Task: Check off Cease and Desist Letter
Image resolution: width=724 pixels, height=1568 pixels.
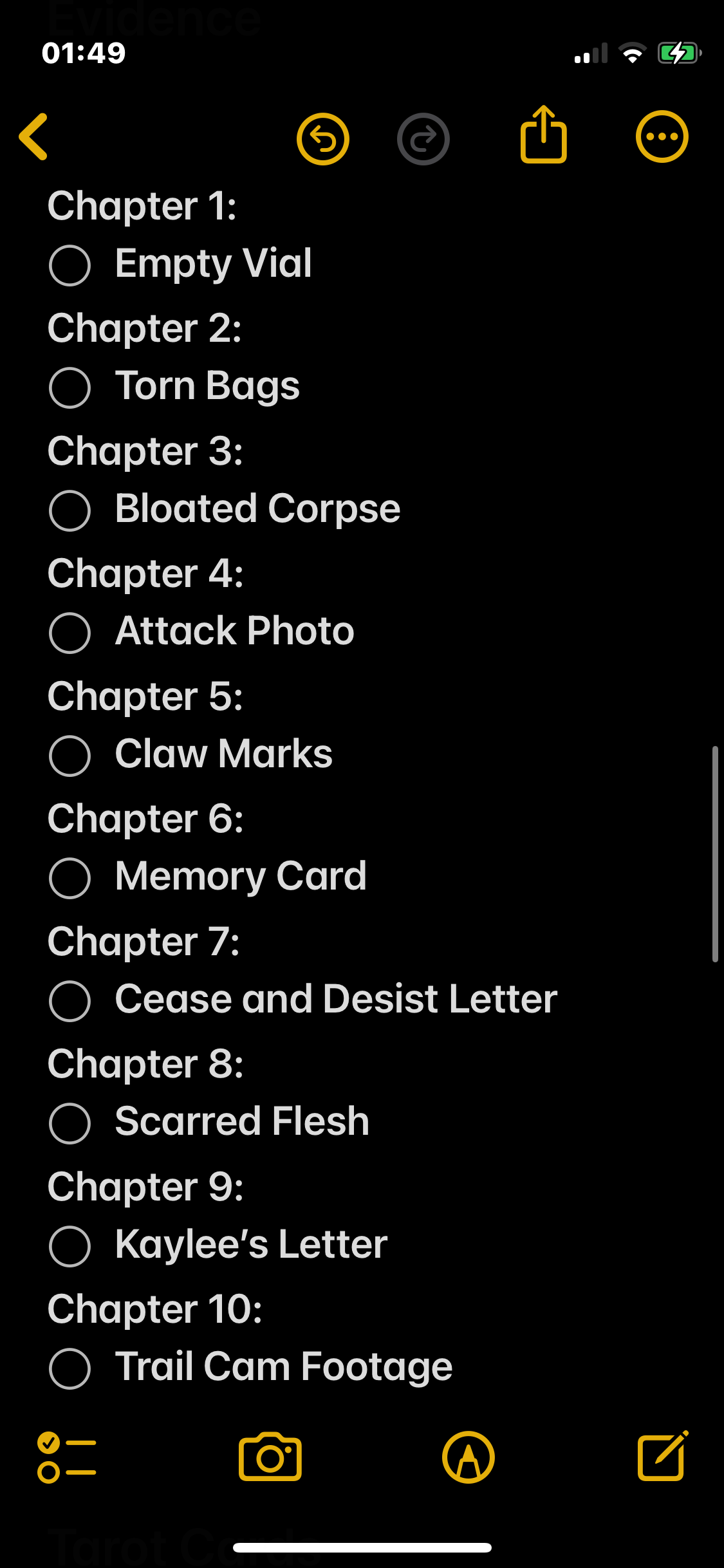Action: pos(70,1001)
